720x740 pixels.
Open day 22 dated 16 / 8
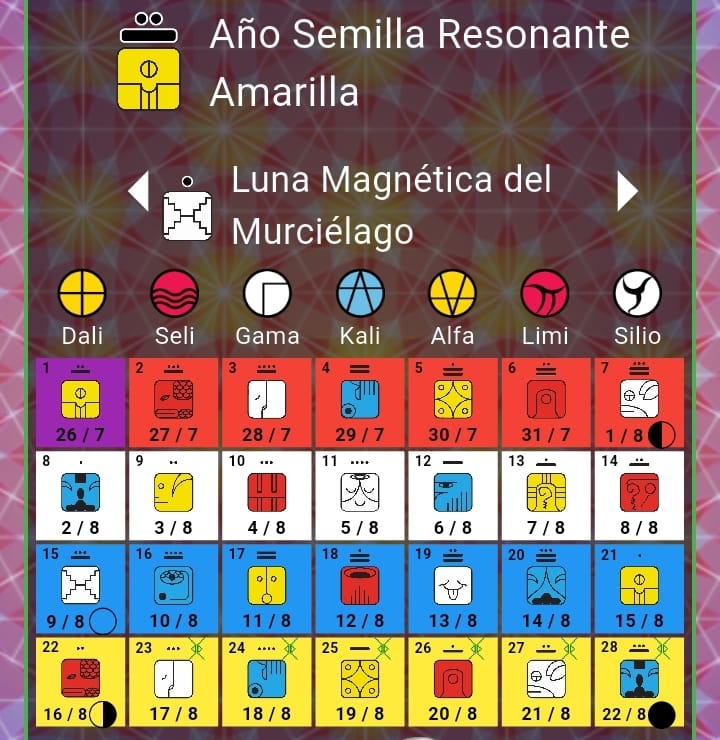80,681
